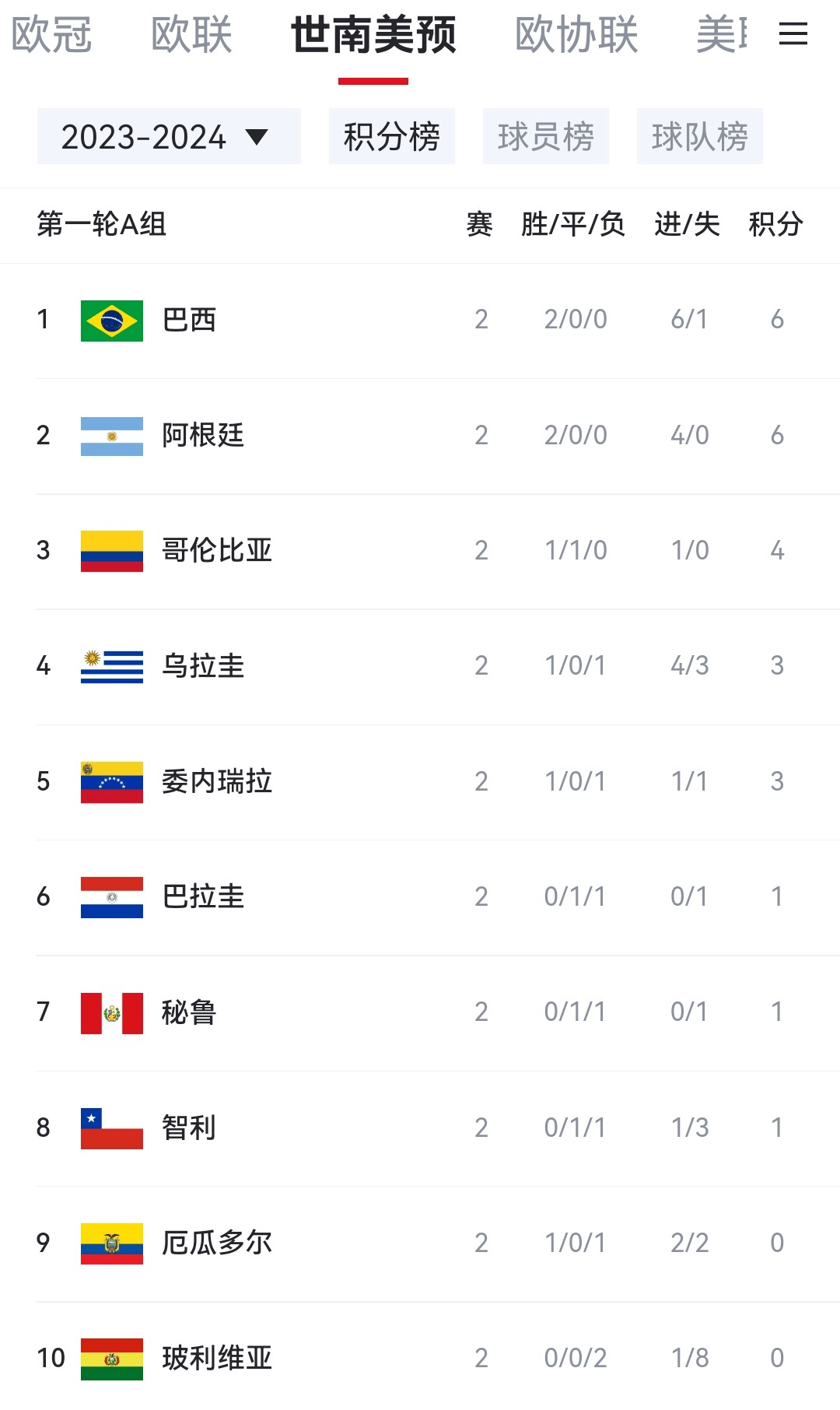Open team row for 巴西
The width and height of the screenshot is (840, 1410).
pyautogui.click(x=420, y=321)
